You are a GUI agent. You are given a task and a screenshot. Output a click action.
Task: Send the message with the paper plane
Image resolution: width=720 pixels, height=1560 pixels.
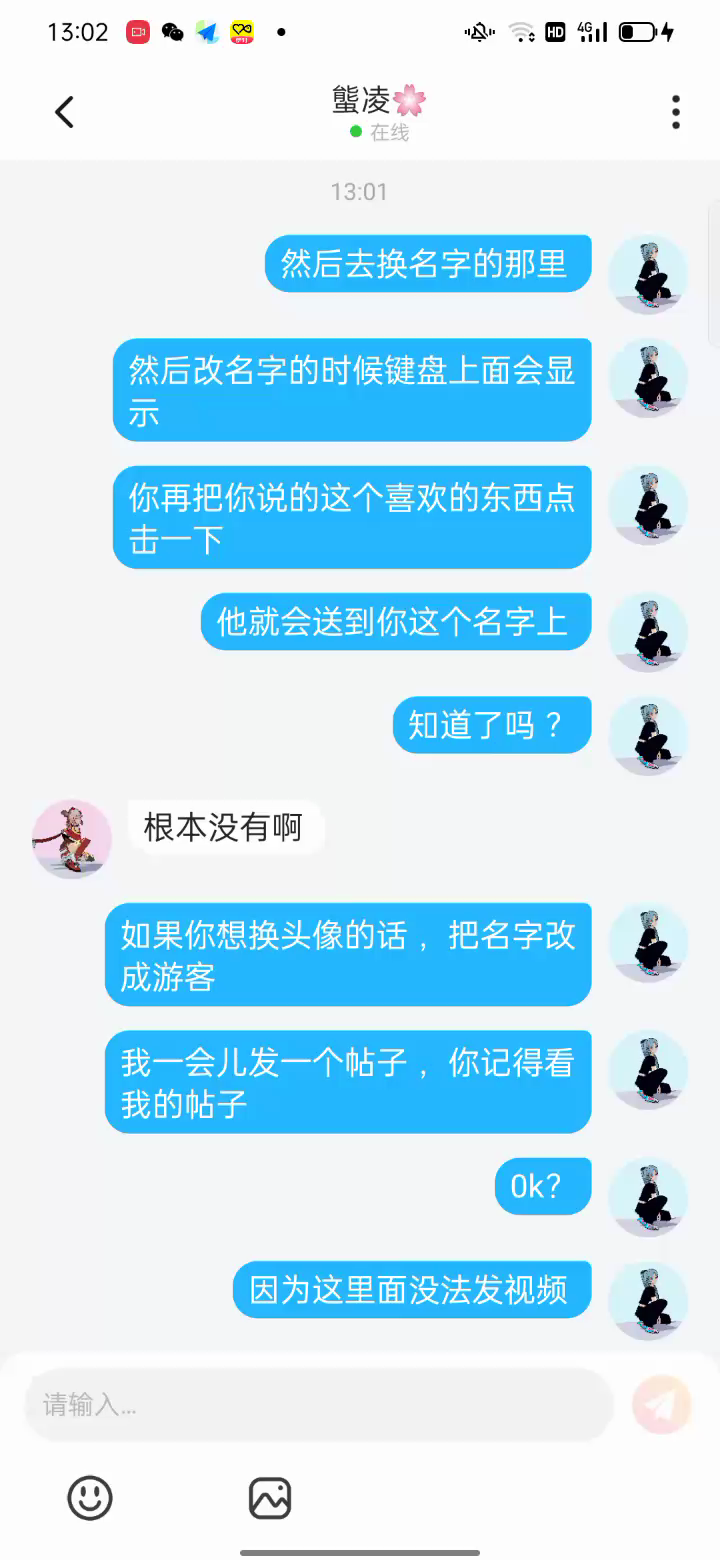pyautogui.click(x=661, y=1405)
